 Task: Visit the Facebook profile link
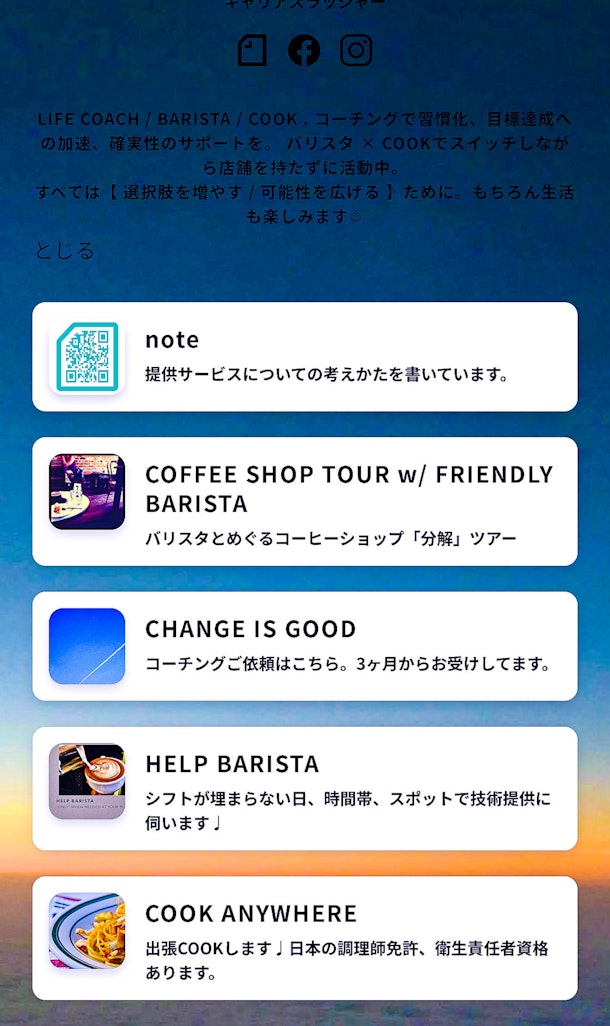coord(304,50)
